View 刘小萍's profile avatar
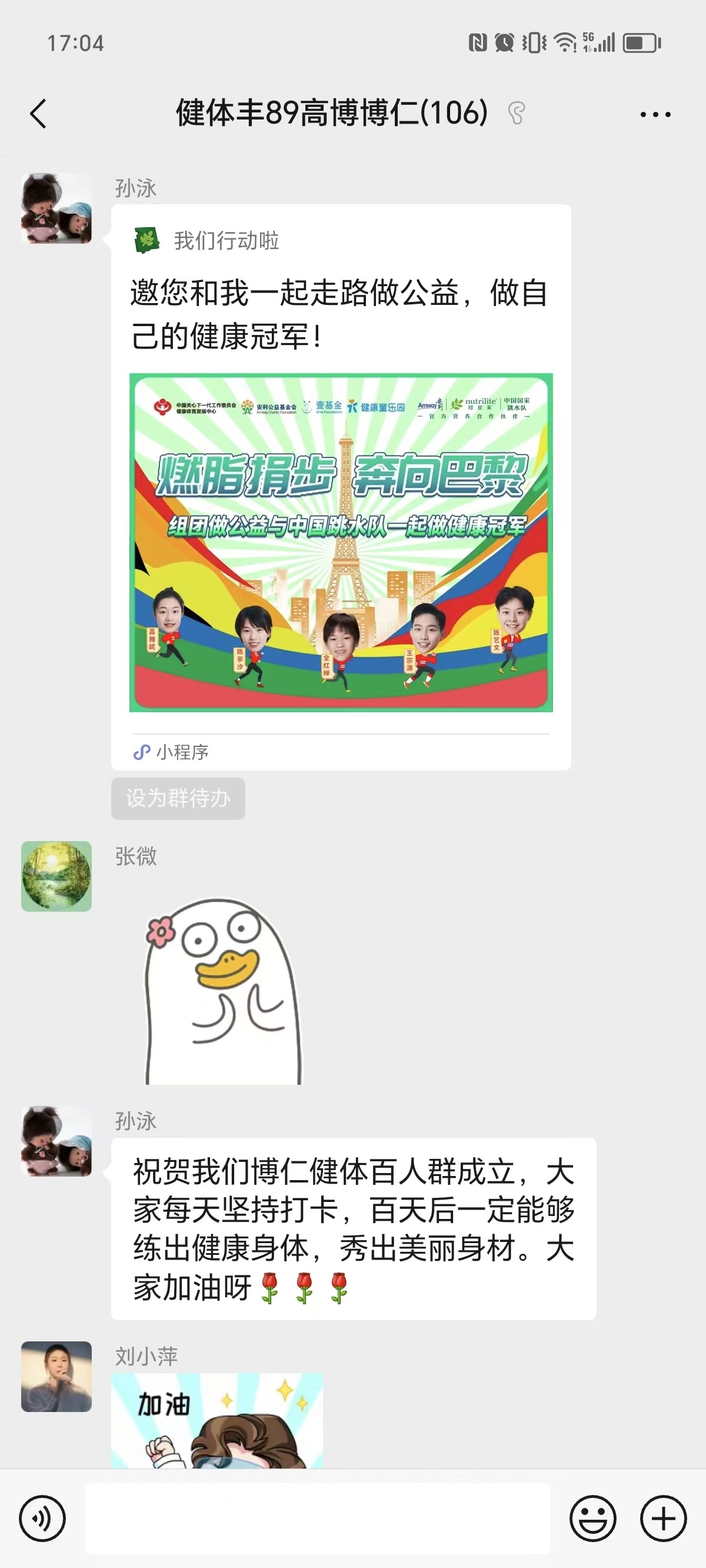The height and width of the screenshot is (1568, 706). click(56, 1376)
